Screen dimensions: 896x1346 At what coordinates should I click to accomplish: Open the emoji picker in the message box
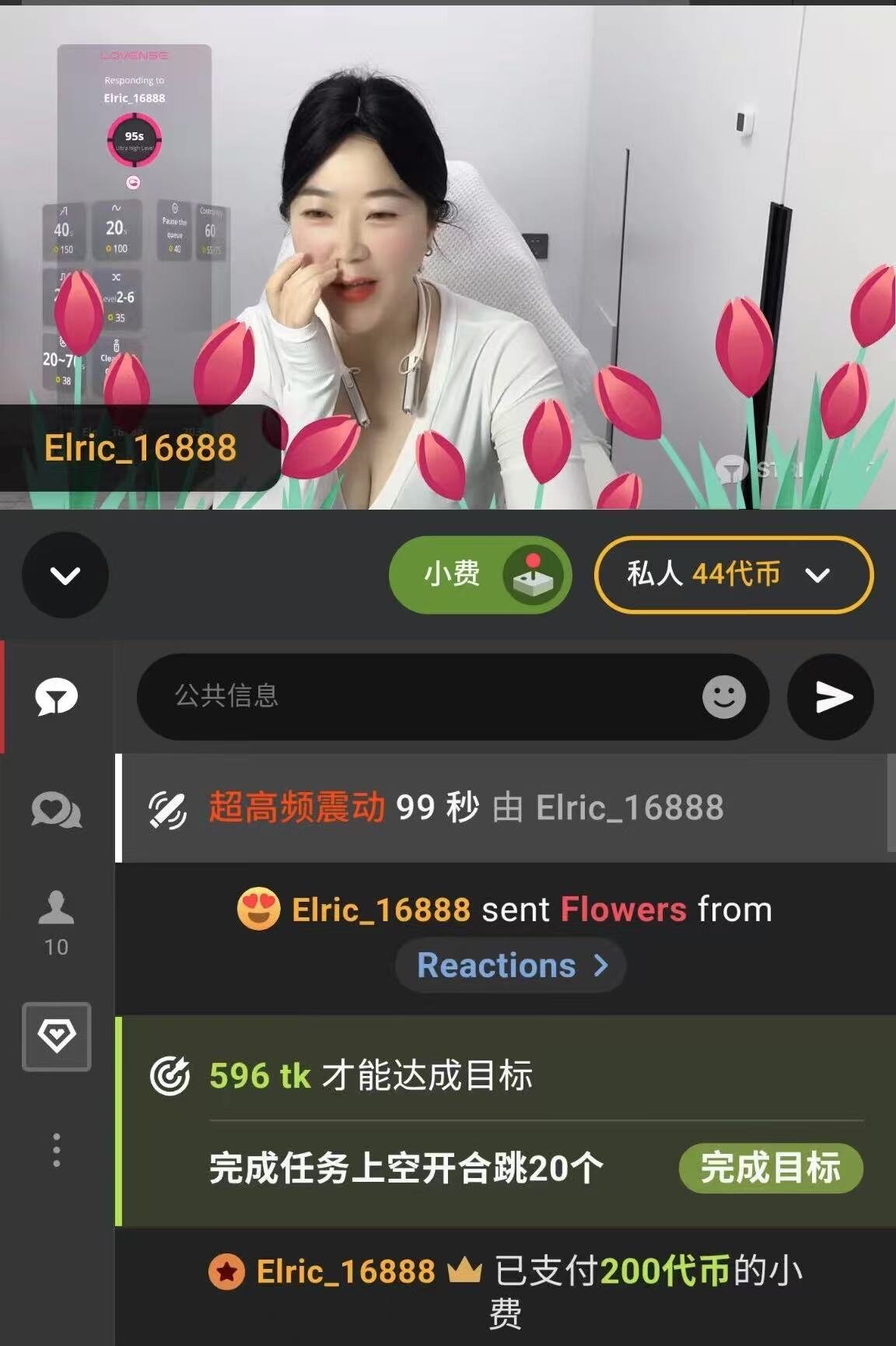point(723,696)
